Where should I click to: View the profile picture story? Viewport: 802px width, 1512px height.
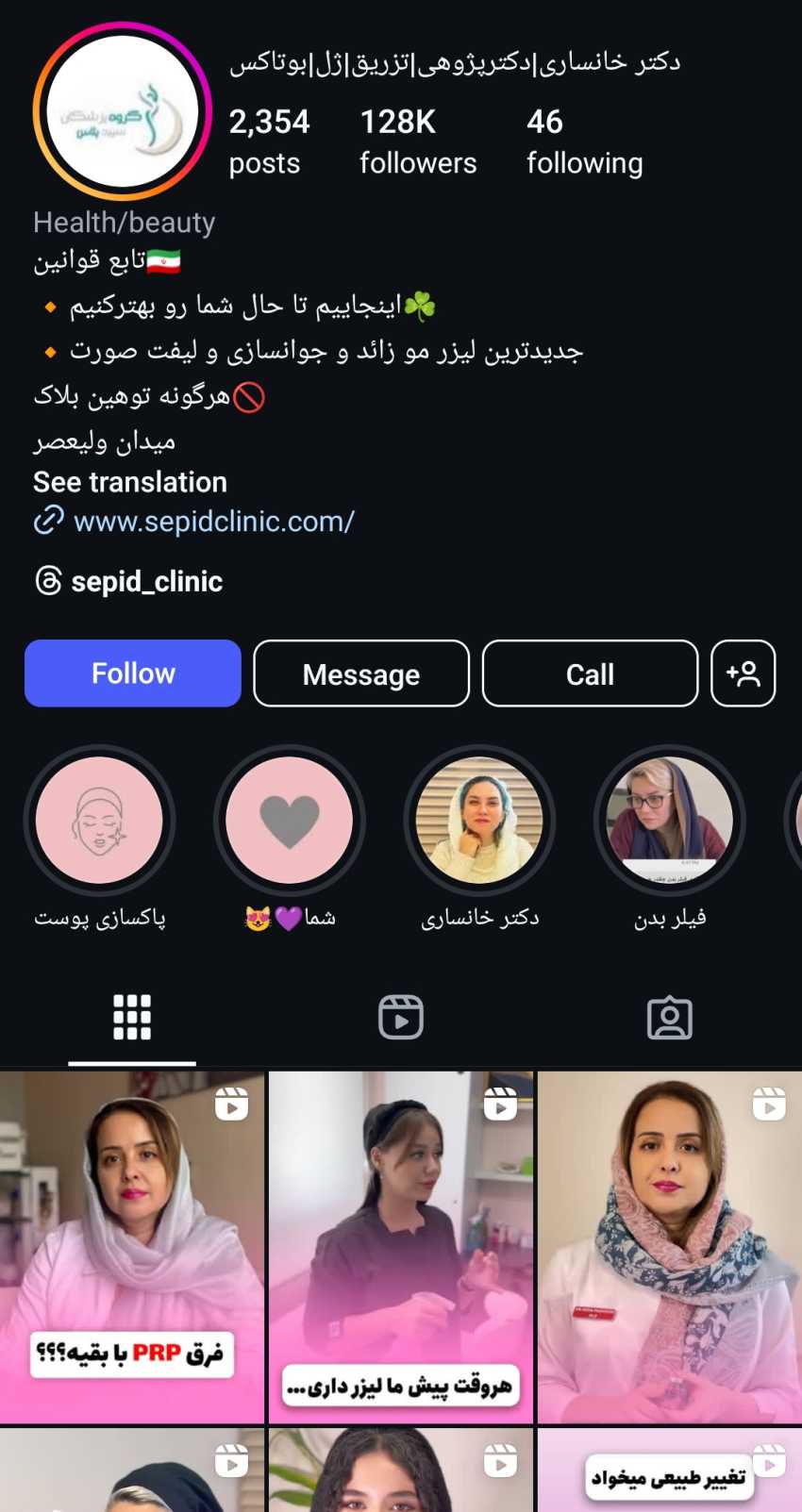123,111
